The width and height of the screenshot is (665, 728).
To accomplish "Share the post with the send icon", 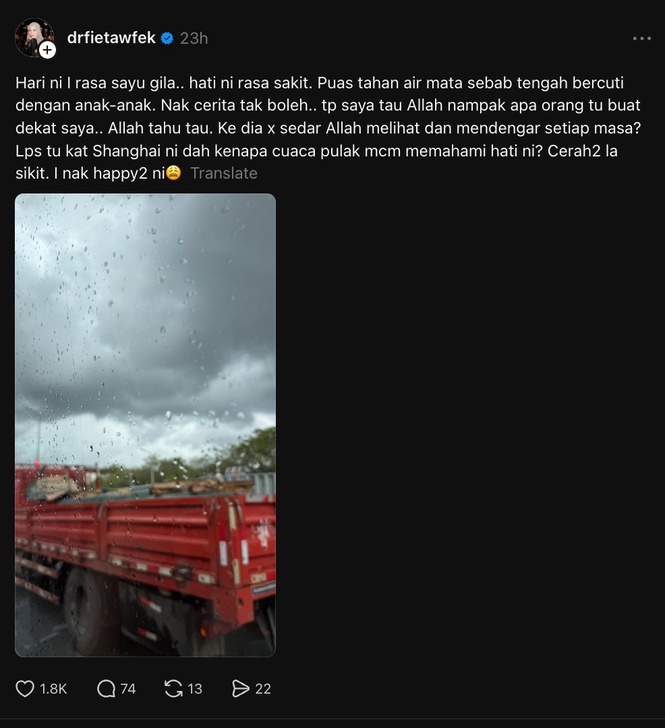I will pyautogui.click(x=241, y=689).
